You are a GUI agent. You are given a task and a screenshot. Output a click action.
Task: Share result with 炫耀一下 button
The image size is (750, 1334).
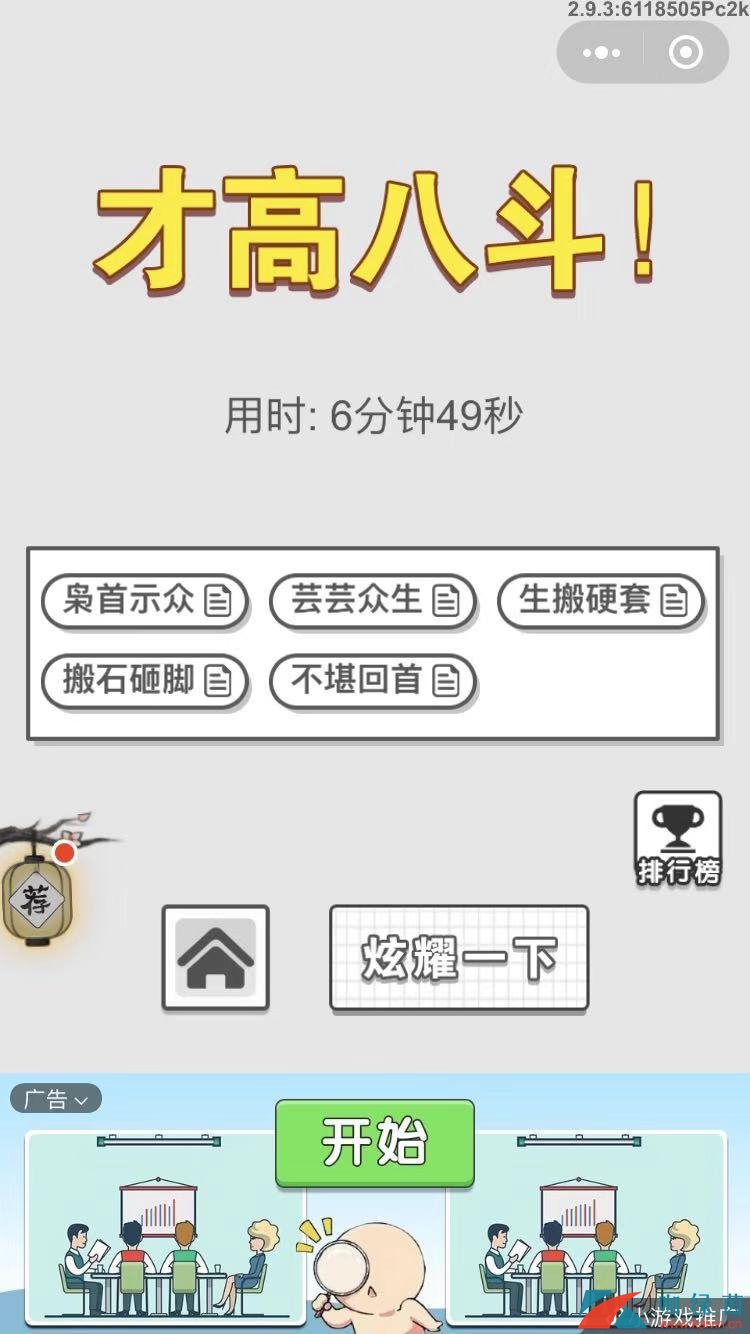point(459,958)
